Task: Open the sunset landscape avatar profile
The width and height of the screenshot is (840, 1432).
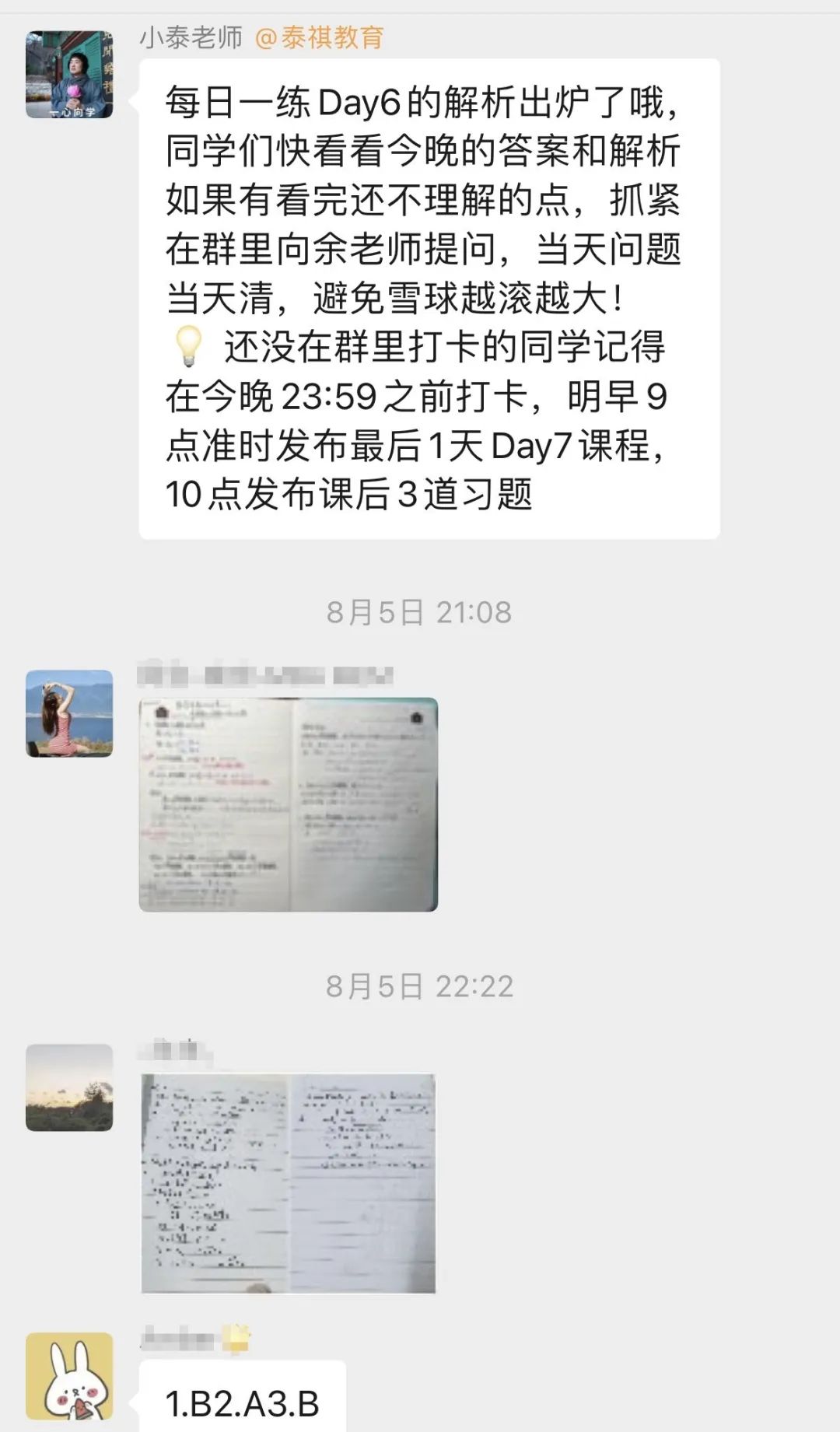Action: [69, 1087]
